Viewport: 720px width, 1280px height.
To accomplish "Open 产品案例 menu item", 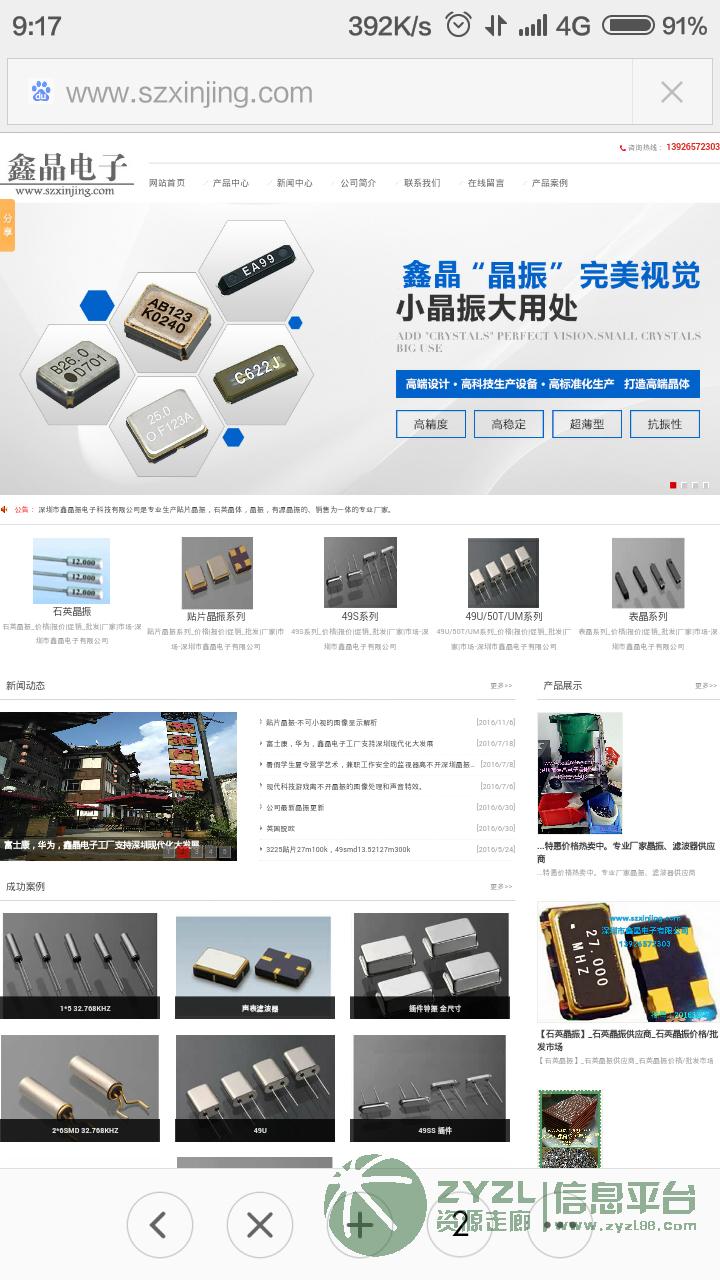I will coord(549,183).
